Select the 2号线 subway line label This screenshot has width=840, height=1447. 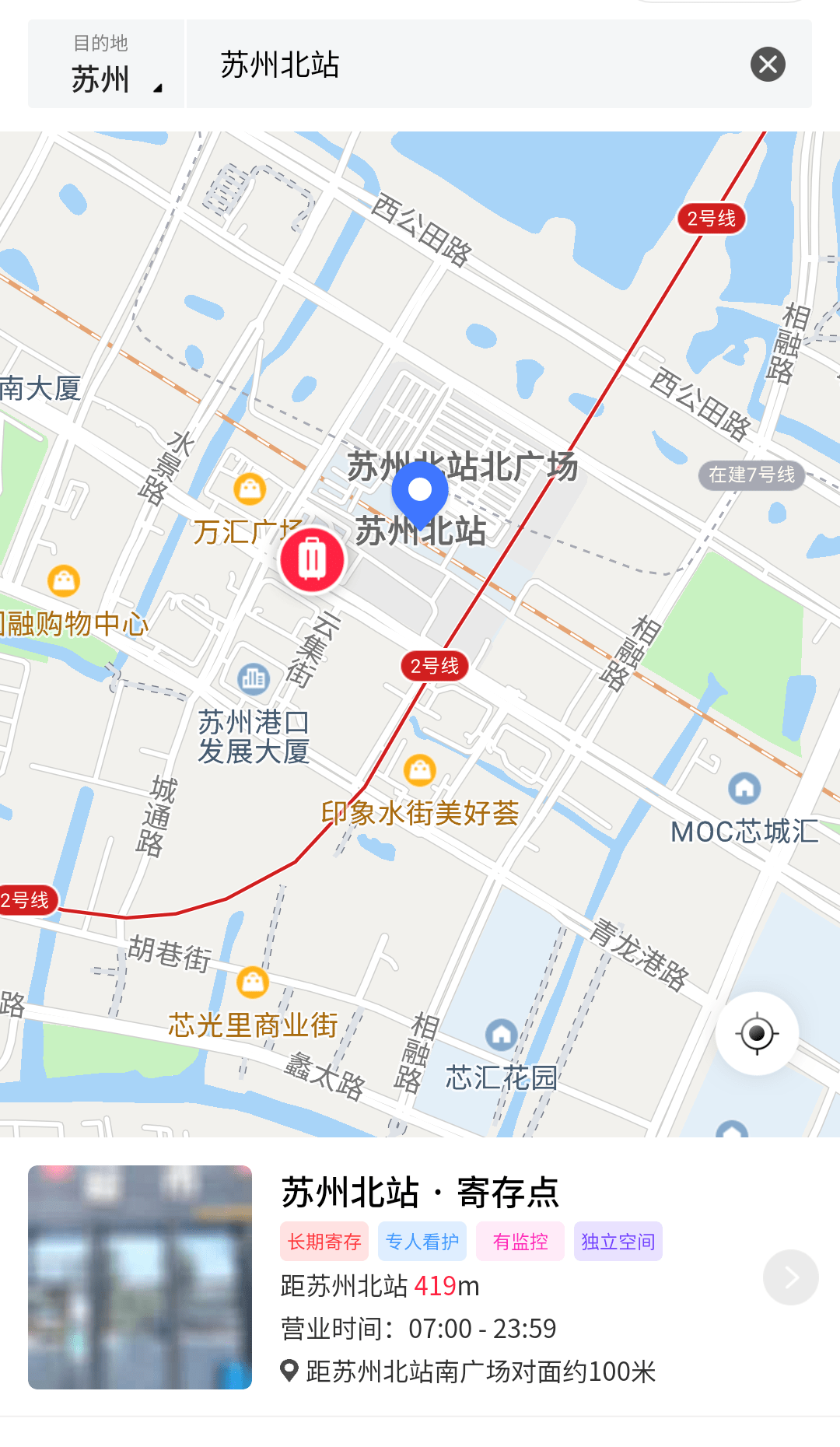(x=436, y=667)
